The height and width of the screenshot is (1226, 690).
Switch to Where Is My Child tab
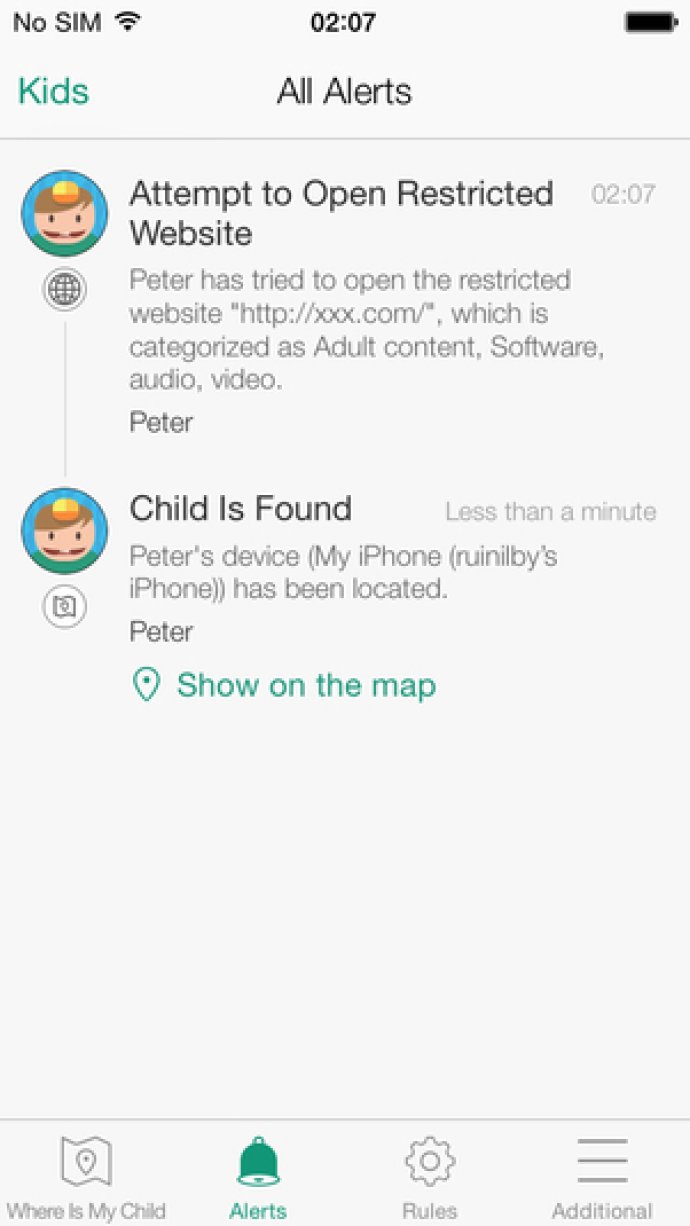[x=86, y=1176]
